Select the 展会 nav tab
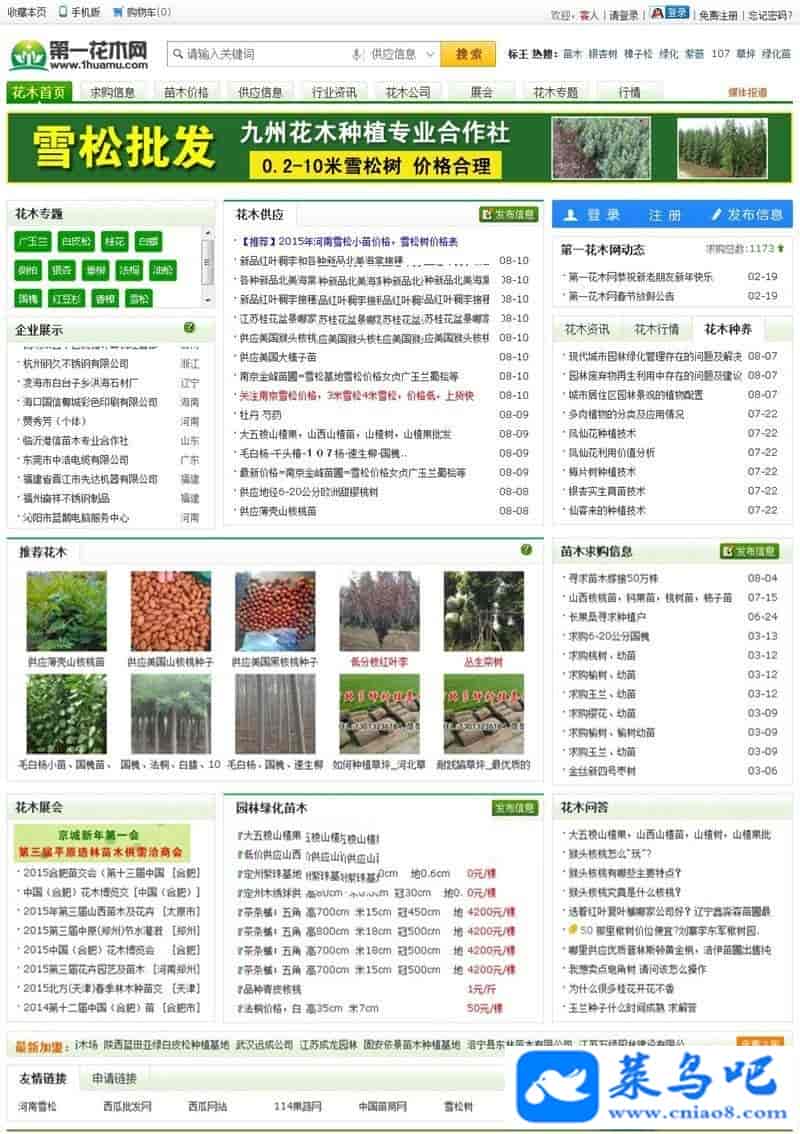This screenshot has width=800, height=1134. (481, 92)
